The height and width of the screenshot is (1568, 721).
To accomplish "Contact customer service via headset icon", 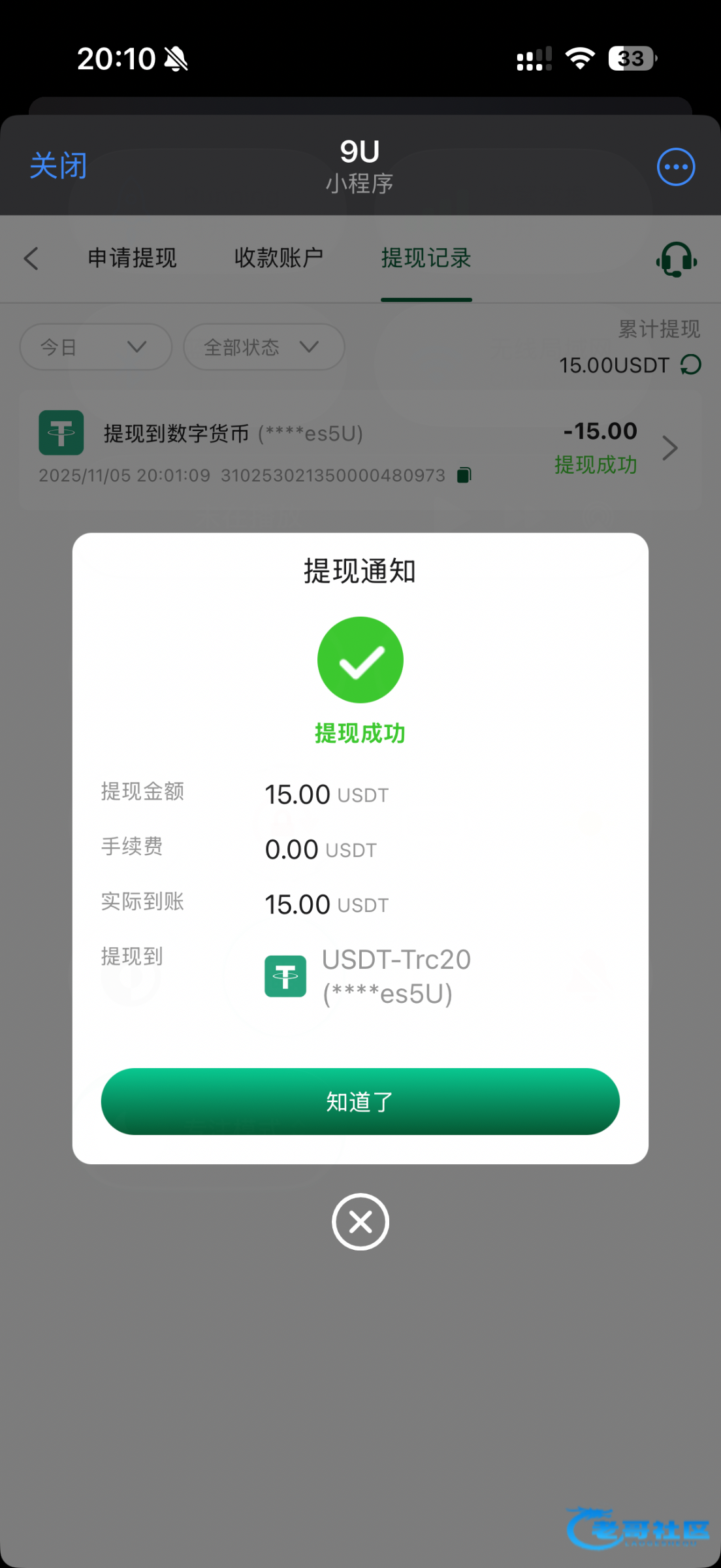I will [x=677, y=259].
